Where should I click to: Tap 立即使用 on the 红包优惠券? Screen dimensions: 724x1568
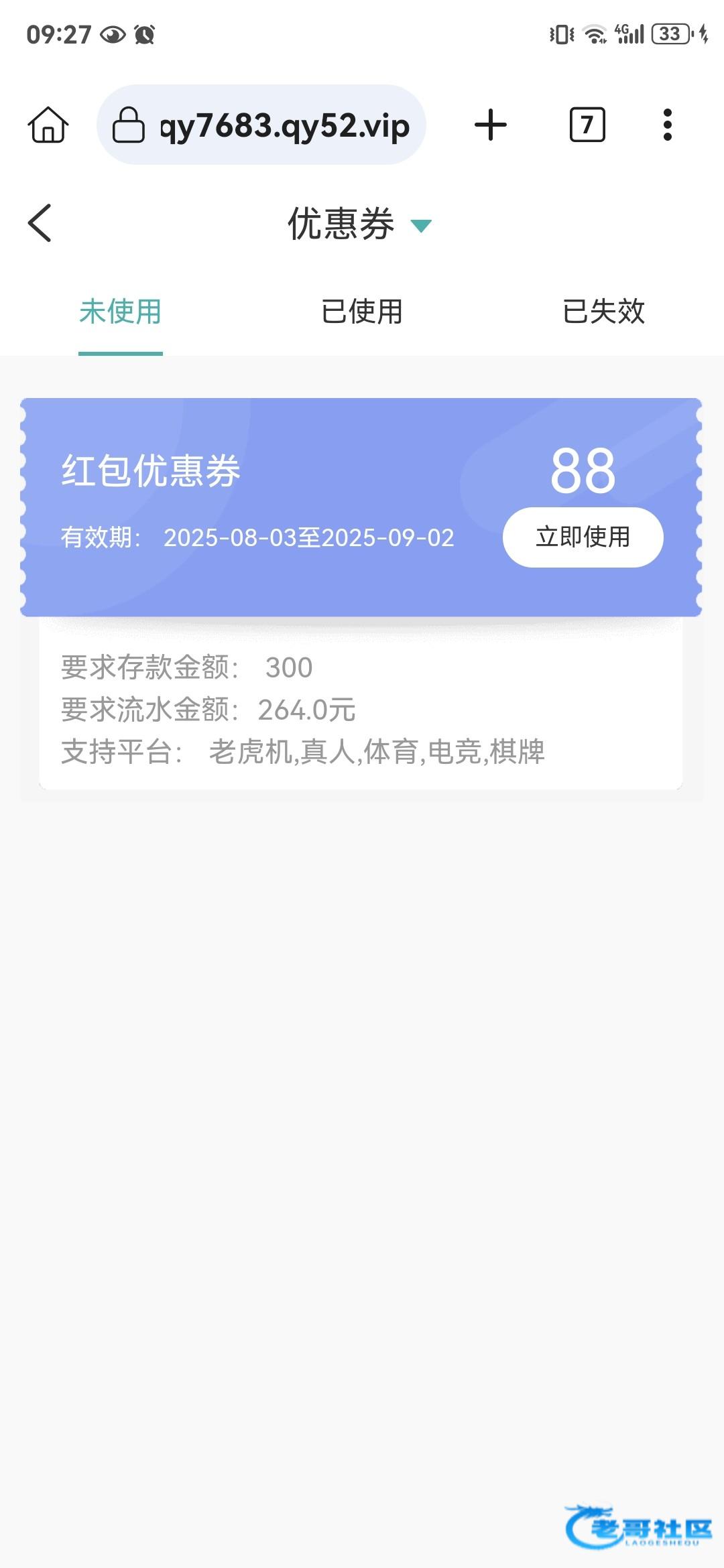point(583,537)
